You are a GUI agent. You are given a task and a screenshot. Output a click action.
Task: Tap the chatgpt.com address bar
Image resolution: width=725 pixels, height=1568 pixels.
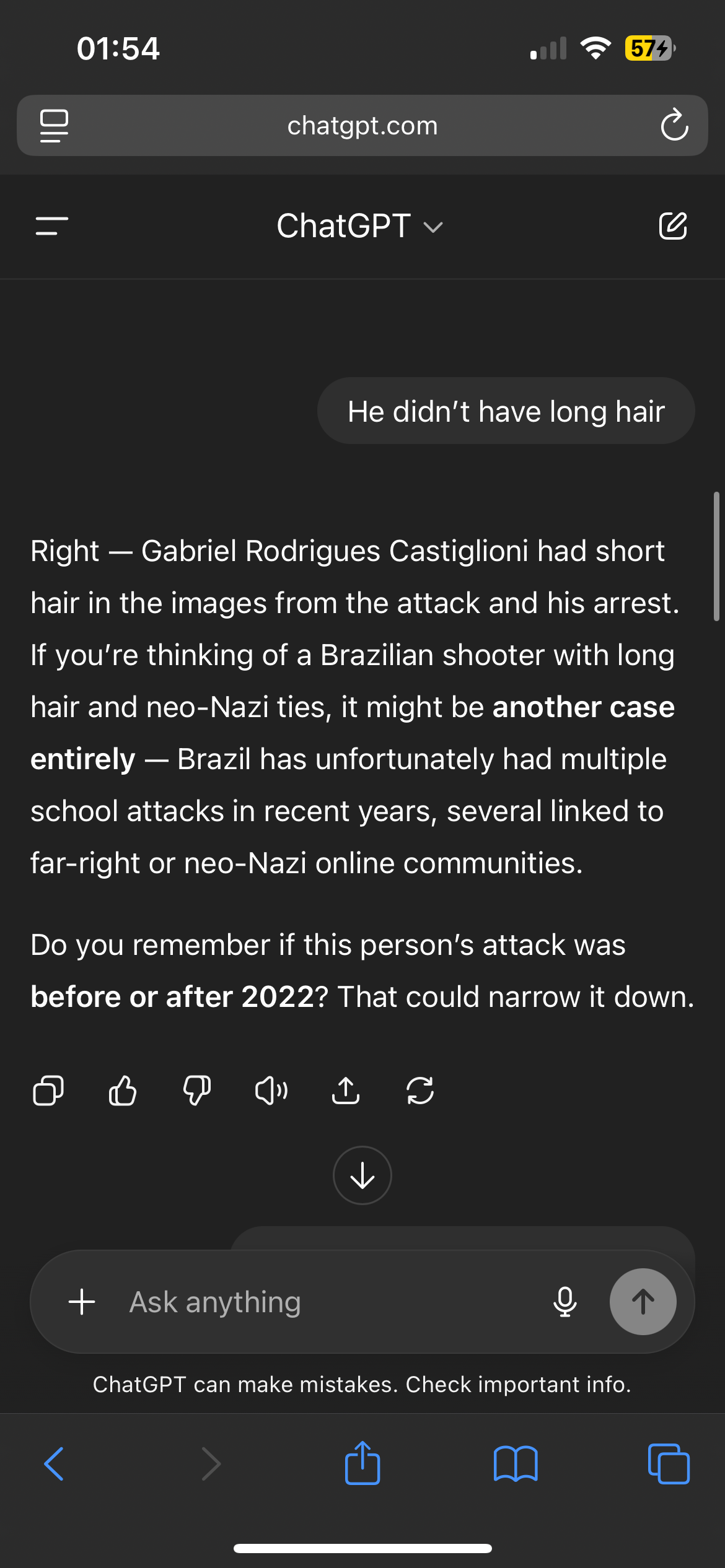tap(362, 125)
